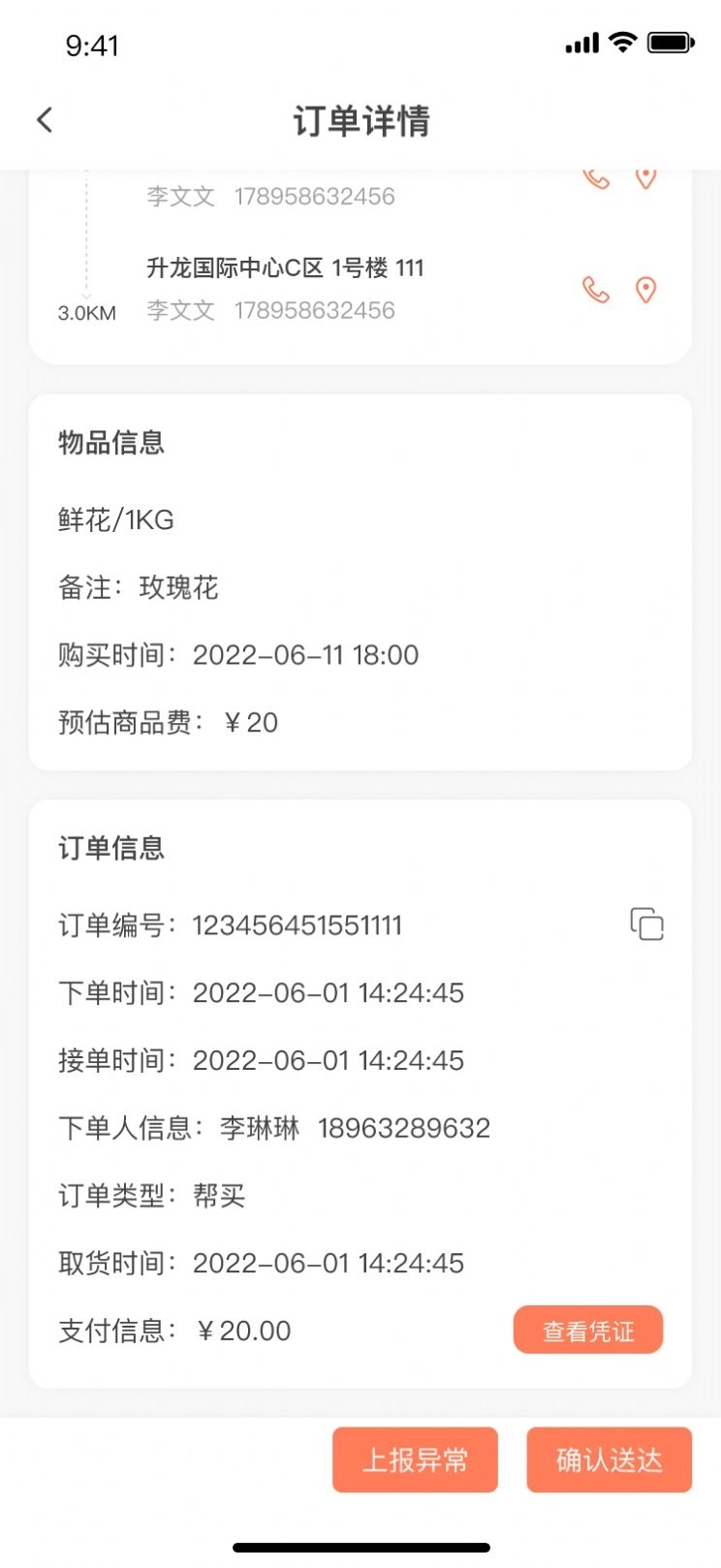Select the 订单详情 page title

[x=362, y=122]
